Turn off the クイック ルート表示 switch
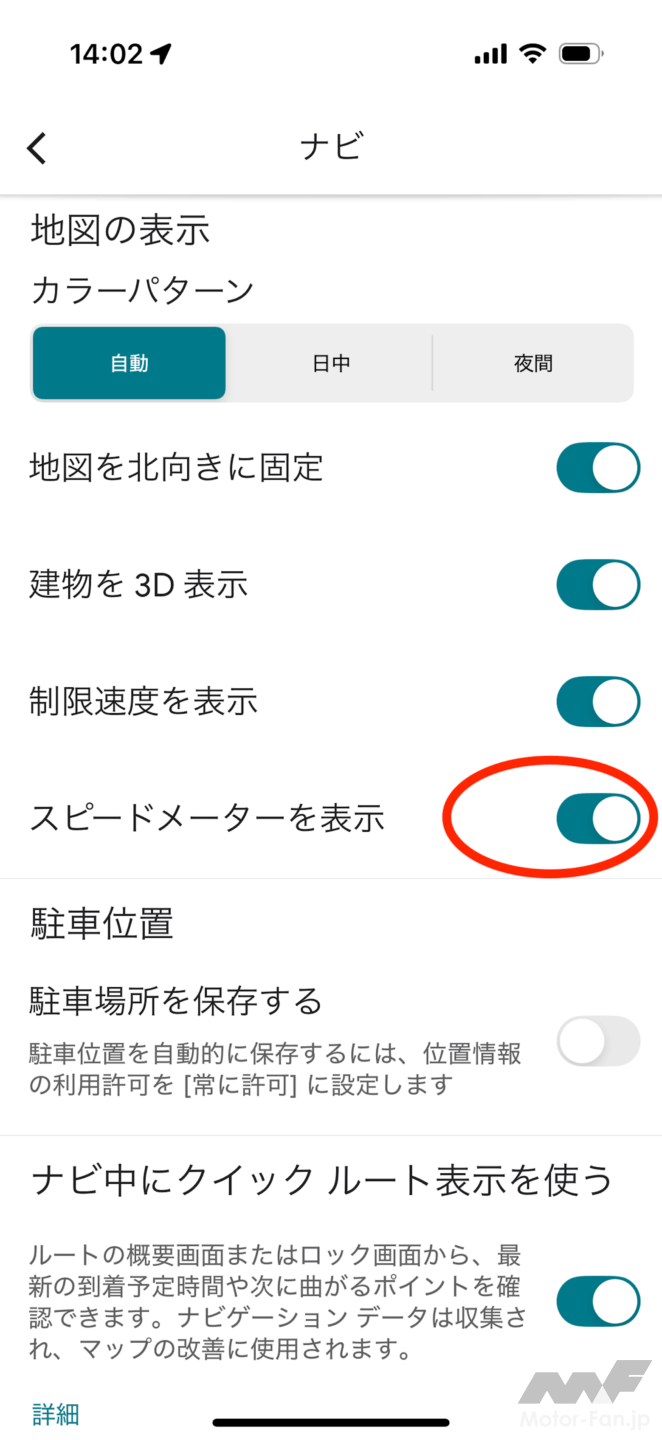Screen dimensions: 662x1440 click(597, 1301)
